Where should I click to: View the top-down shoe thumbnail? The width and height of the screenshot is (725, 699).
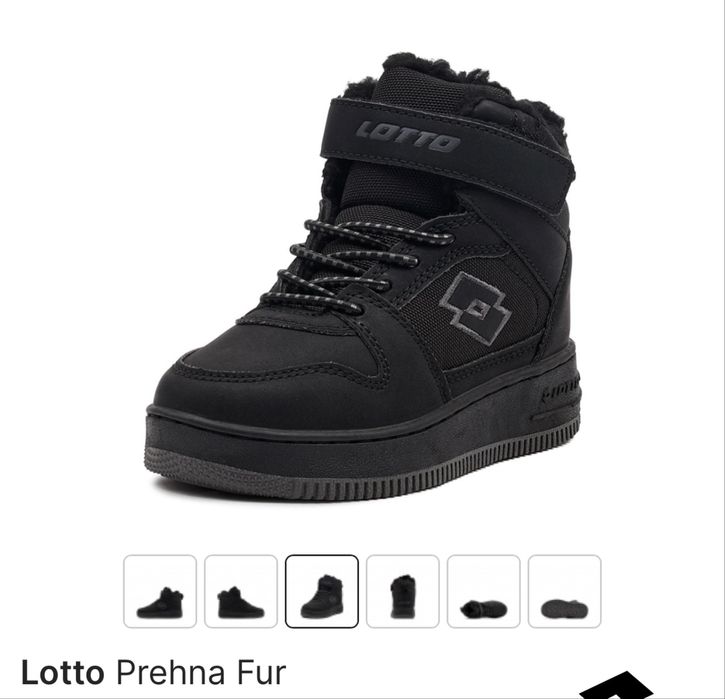pyautogui.click(x=484, y=591)
